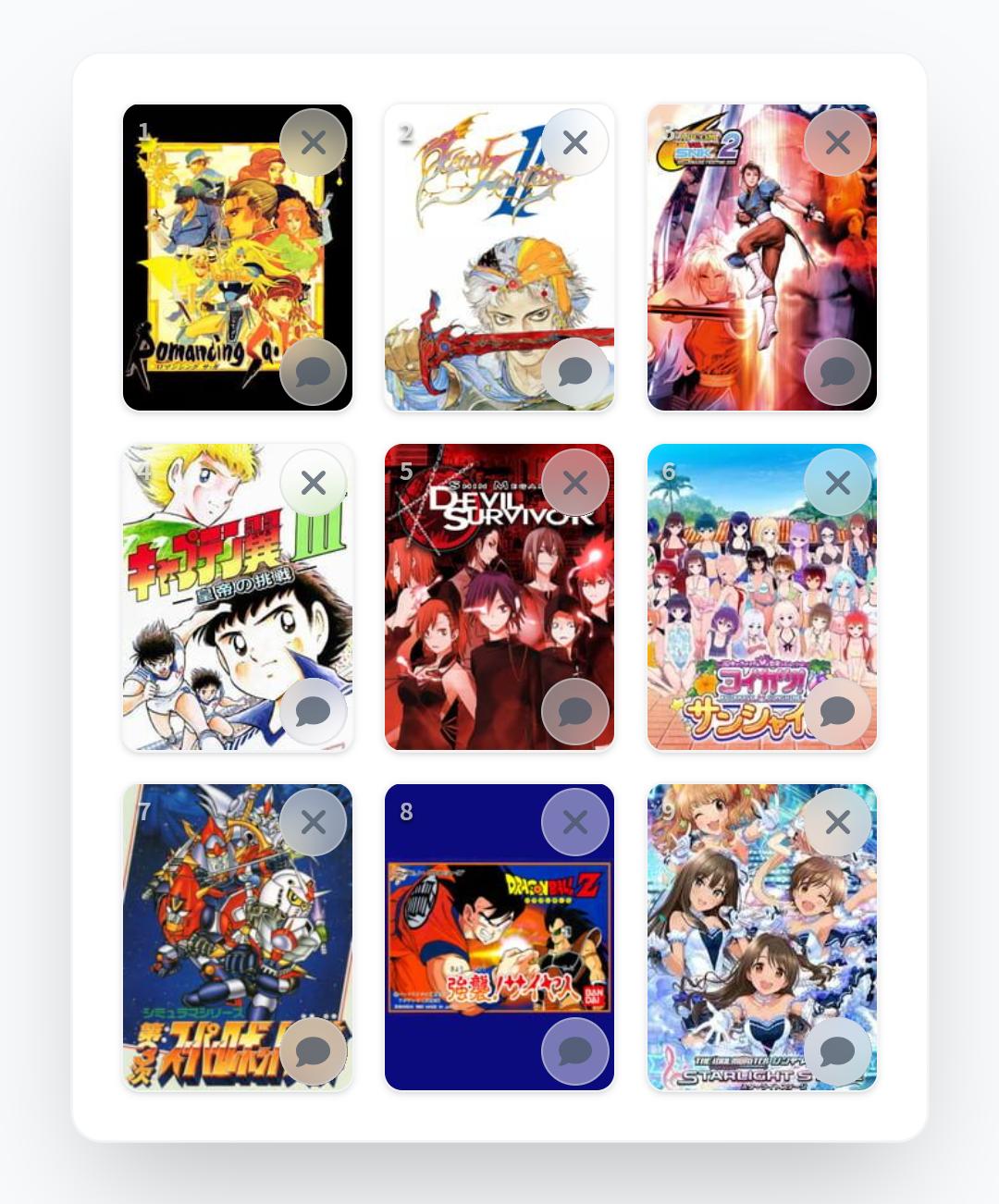999x1204 pixels.
Task: Select the Final Fantasy II cover tile
Action: coord(481,268)
